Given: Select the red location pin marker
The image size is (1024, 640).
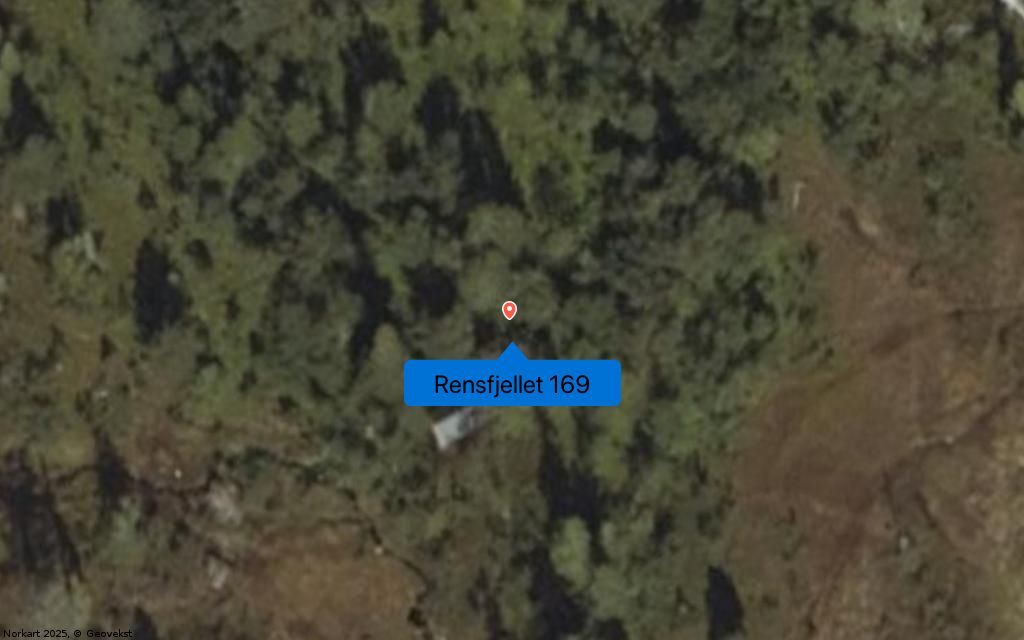Looking at the screenshot, I should [509, 310].
